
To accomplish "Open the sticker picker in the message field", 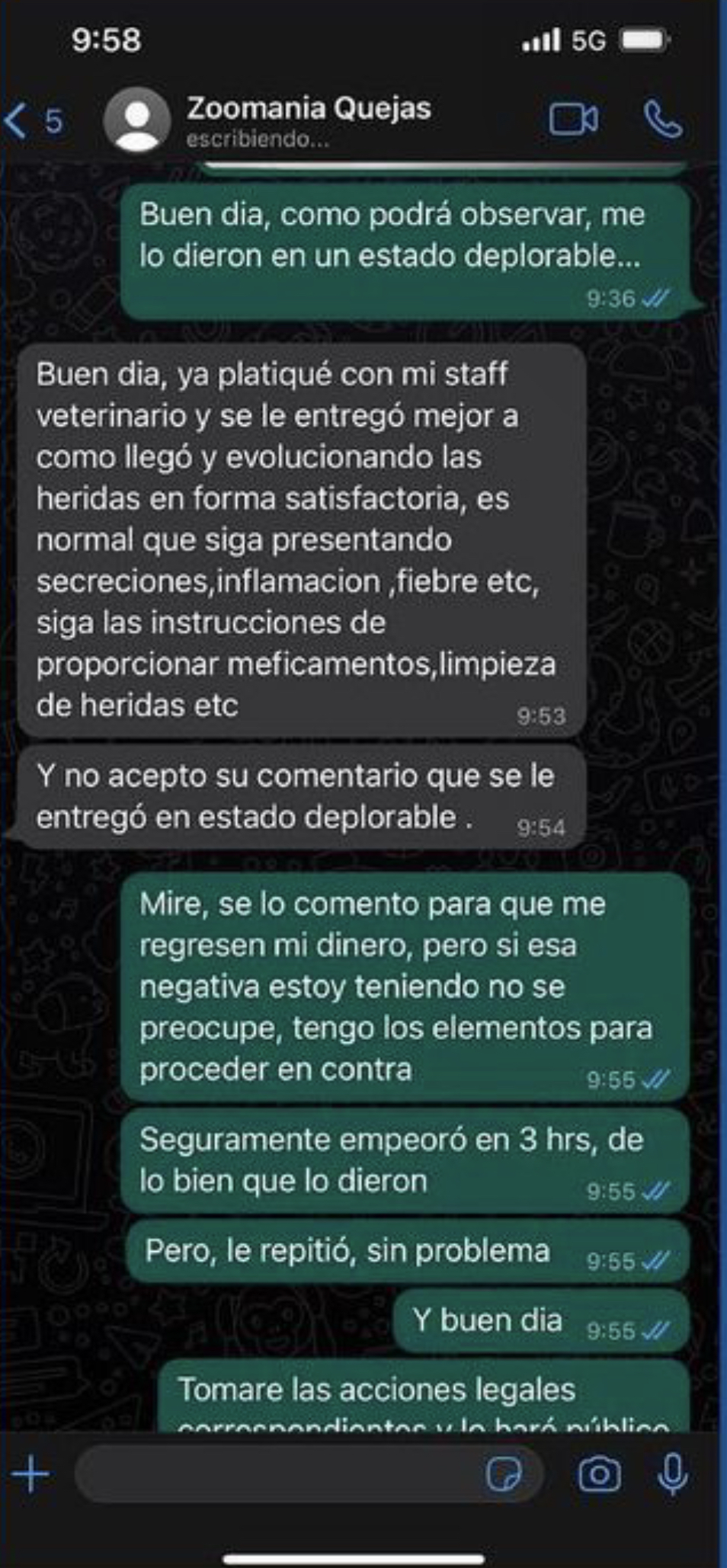I will pos(504,1474).
